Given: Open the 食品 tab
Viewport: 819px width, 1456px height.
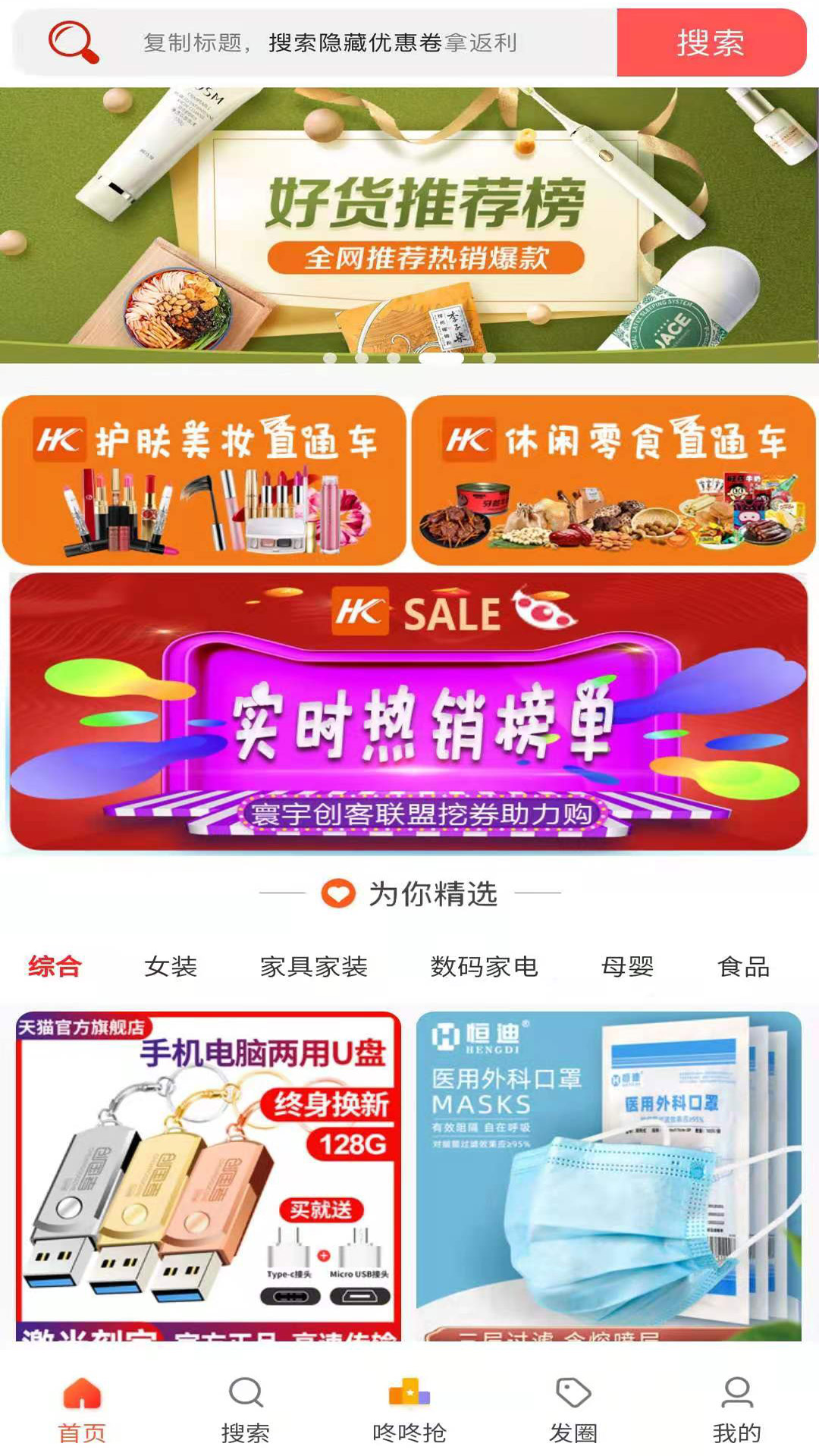Looking at the screenshot, I should coord(746,966).
